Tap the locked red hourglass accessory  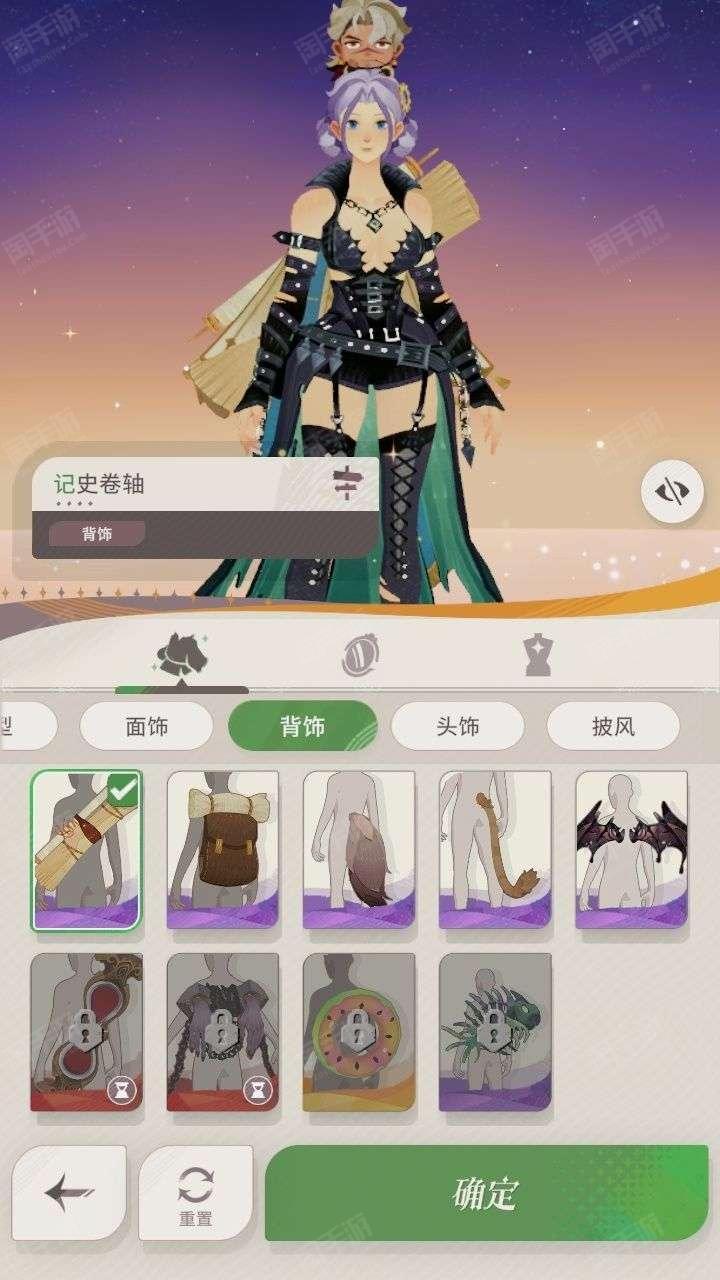pyautogui.click(x=87, y=1031)
